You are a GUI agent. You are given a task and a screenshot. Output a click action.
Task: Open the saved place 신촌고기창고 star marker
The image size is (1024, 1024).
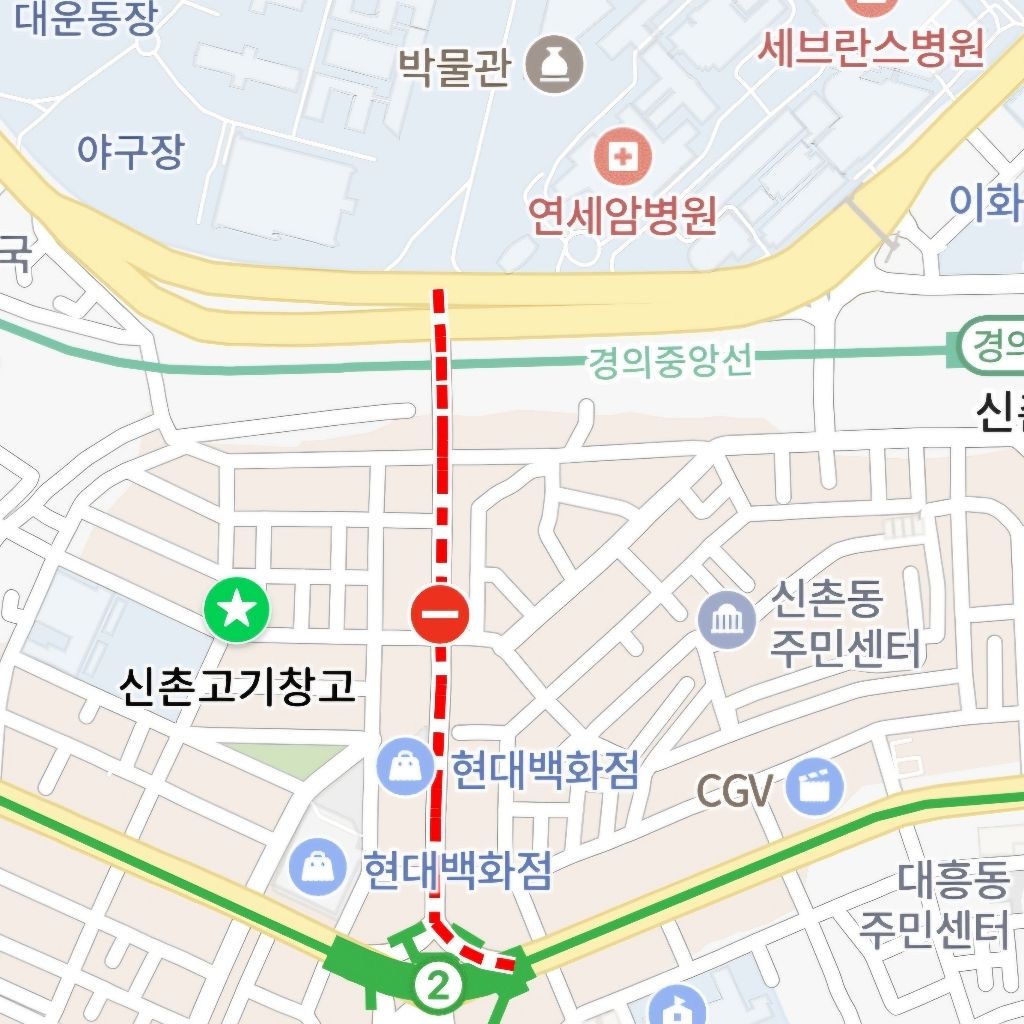(x=237, y=610)
